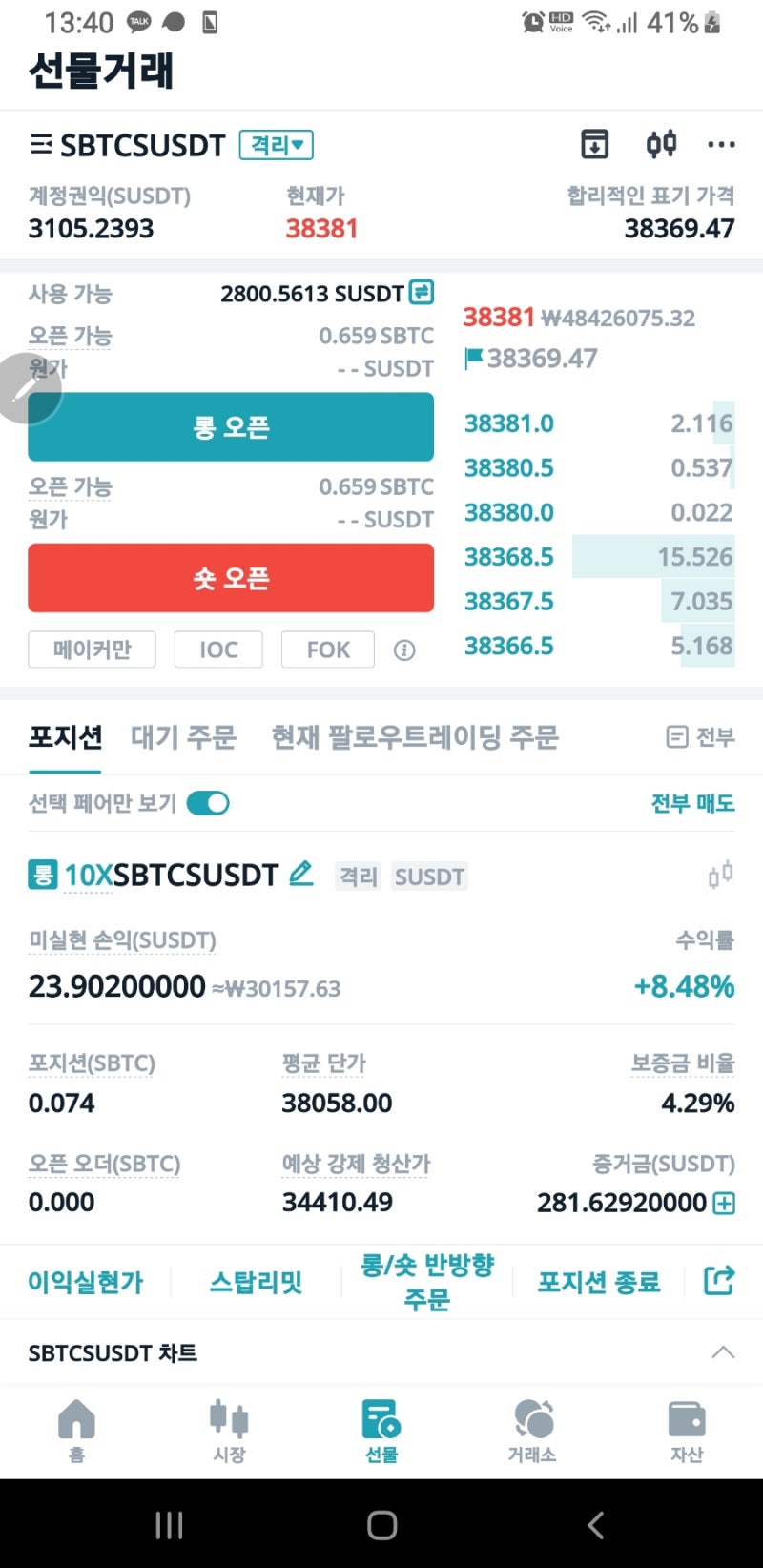Tap 전부 매도 to close all
The width and height of the screenshot is (763, 1568).
[x=692, y=803]
